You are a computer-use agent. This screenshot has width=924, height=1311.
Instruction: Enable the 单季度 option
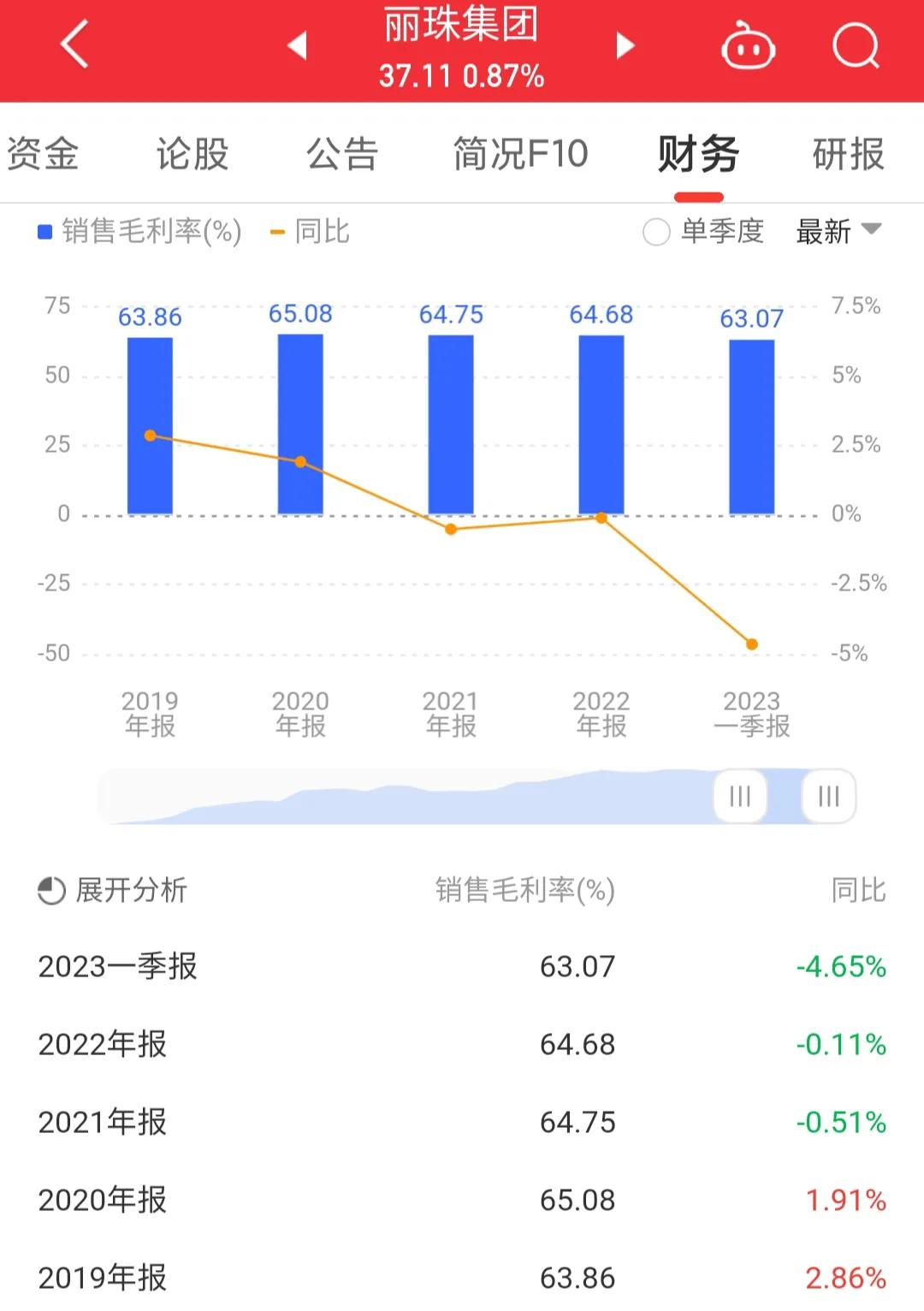click(x=655, y=231)
